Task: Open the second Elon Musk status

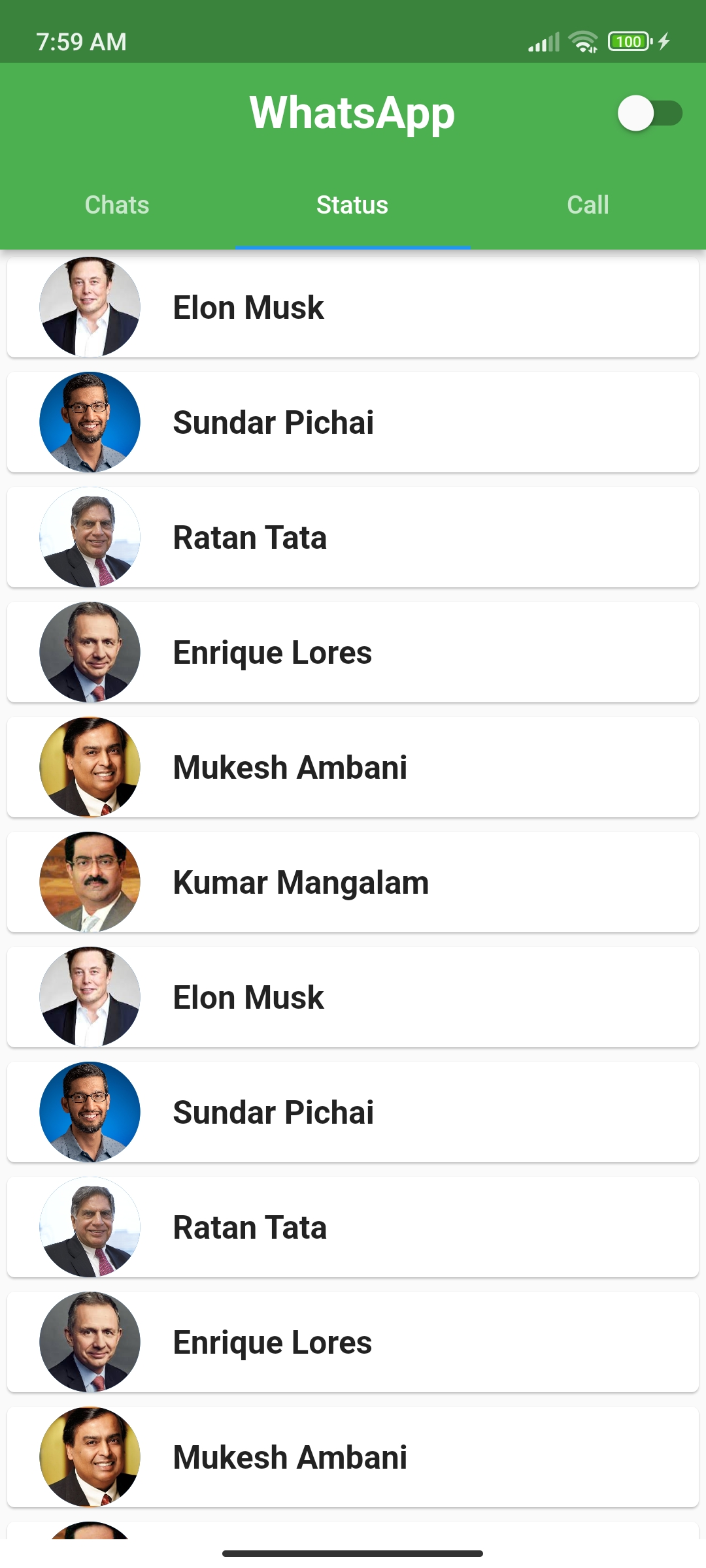Action: pos(353,997)
